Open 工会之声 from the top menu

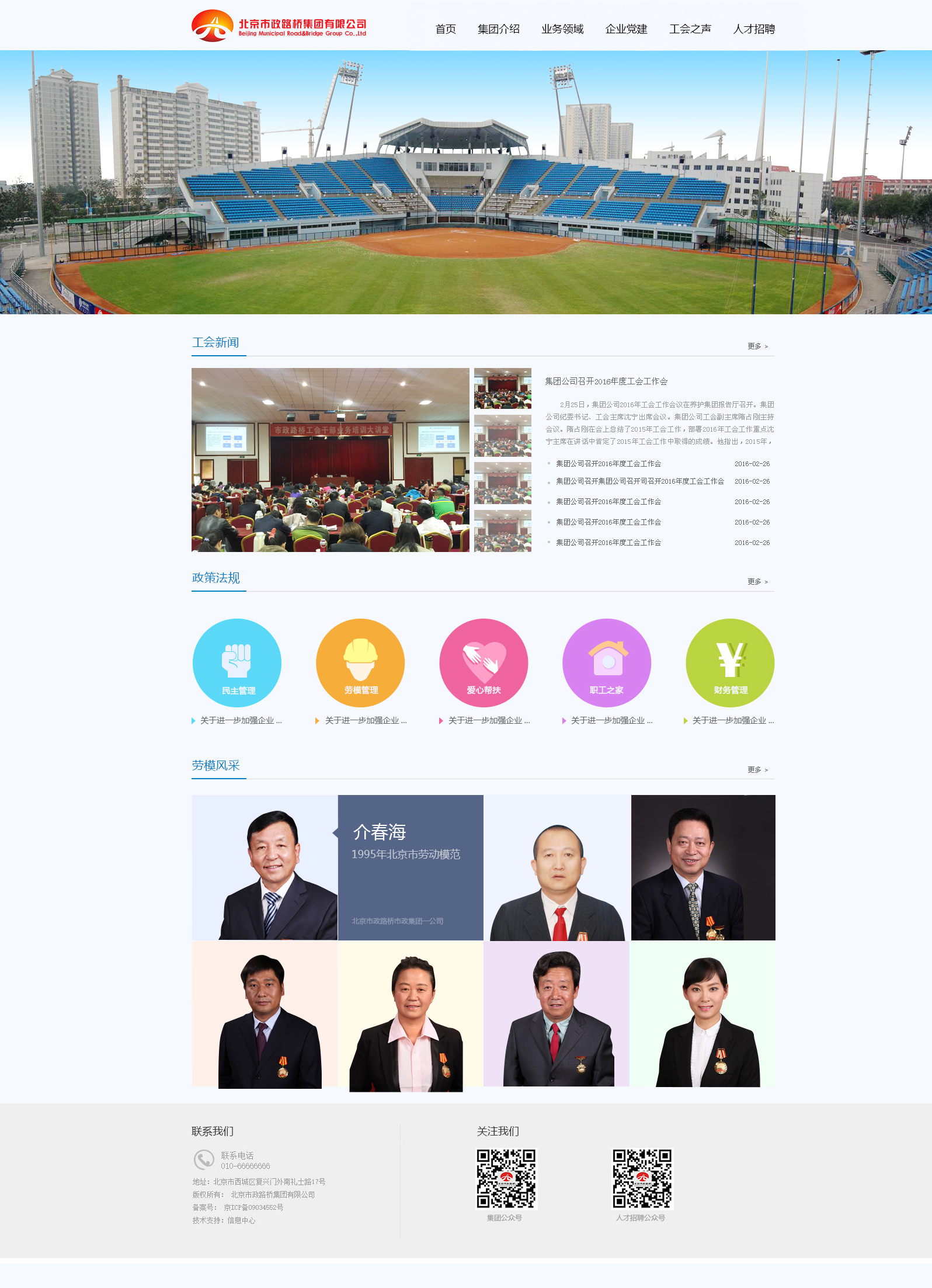[690, 29]
